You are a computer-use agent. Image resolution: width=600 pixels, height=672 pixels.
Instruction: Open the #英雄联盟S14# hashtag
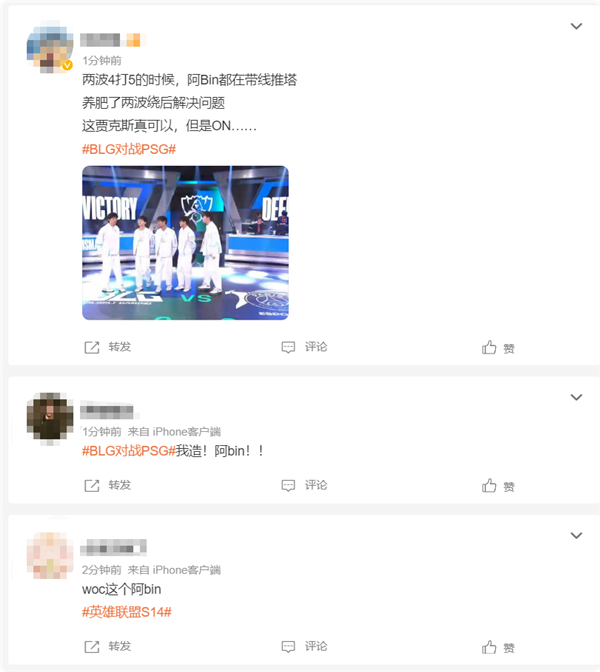point(126,611)
